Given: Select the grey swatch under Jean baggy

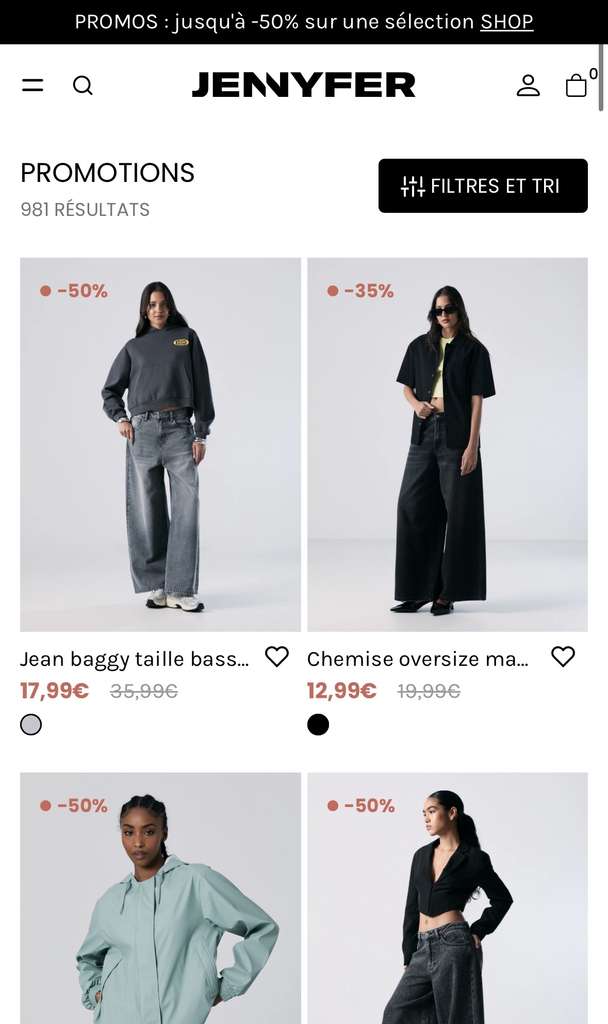Looking at the screenshot, I should click(x=31, y=724).
